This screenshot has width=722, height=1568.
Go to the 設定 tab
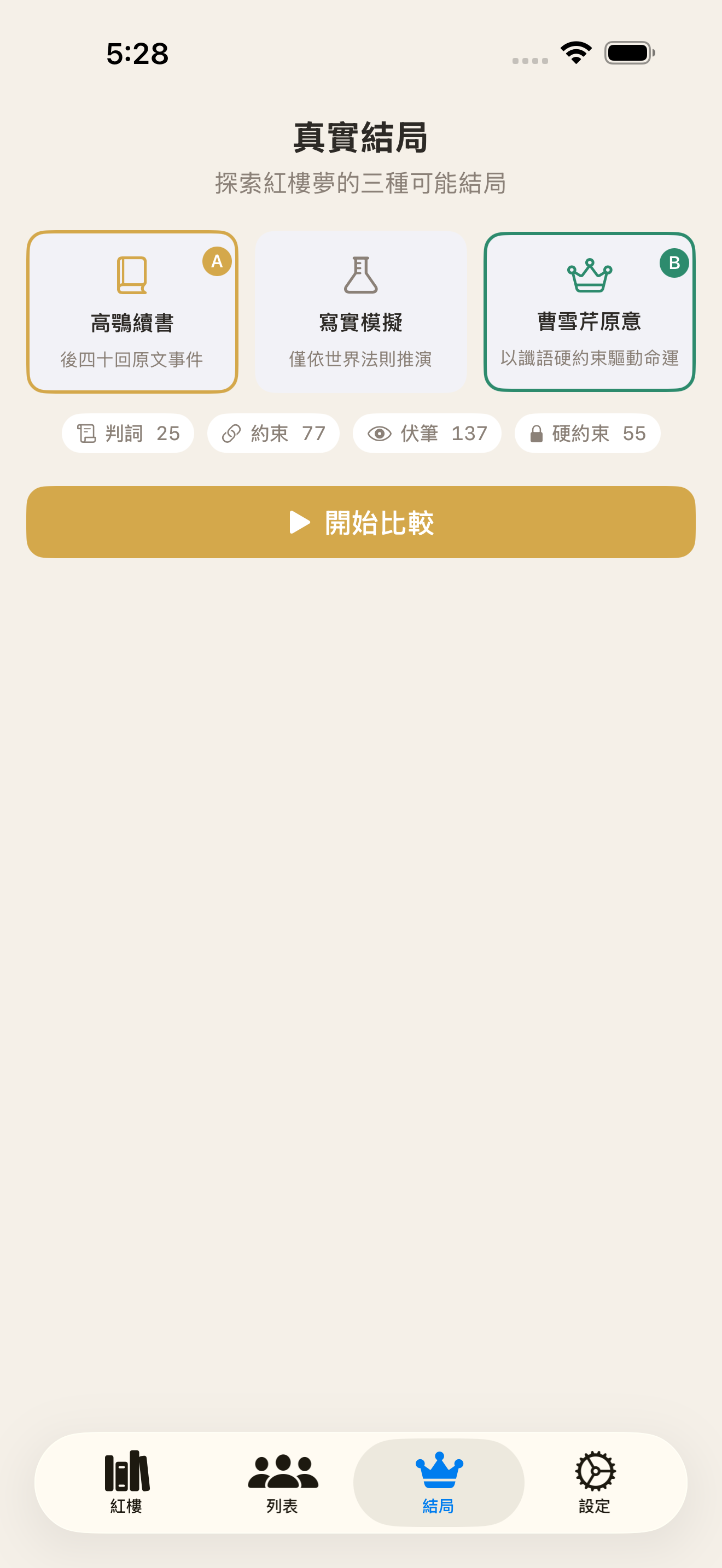point(594,1482)
